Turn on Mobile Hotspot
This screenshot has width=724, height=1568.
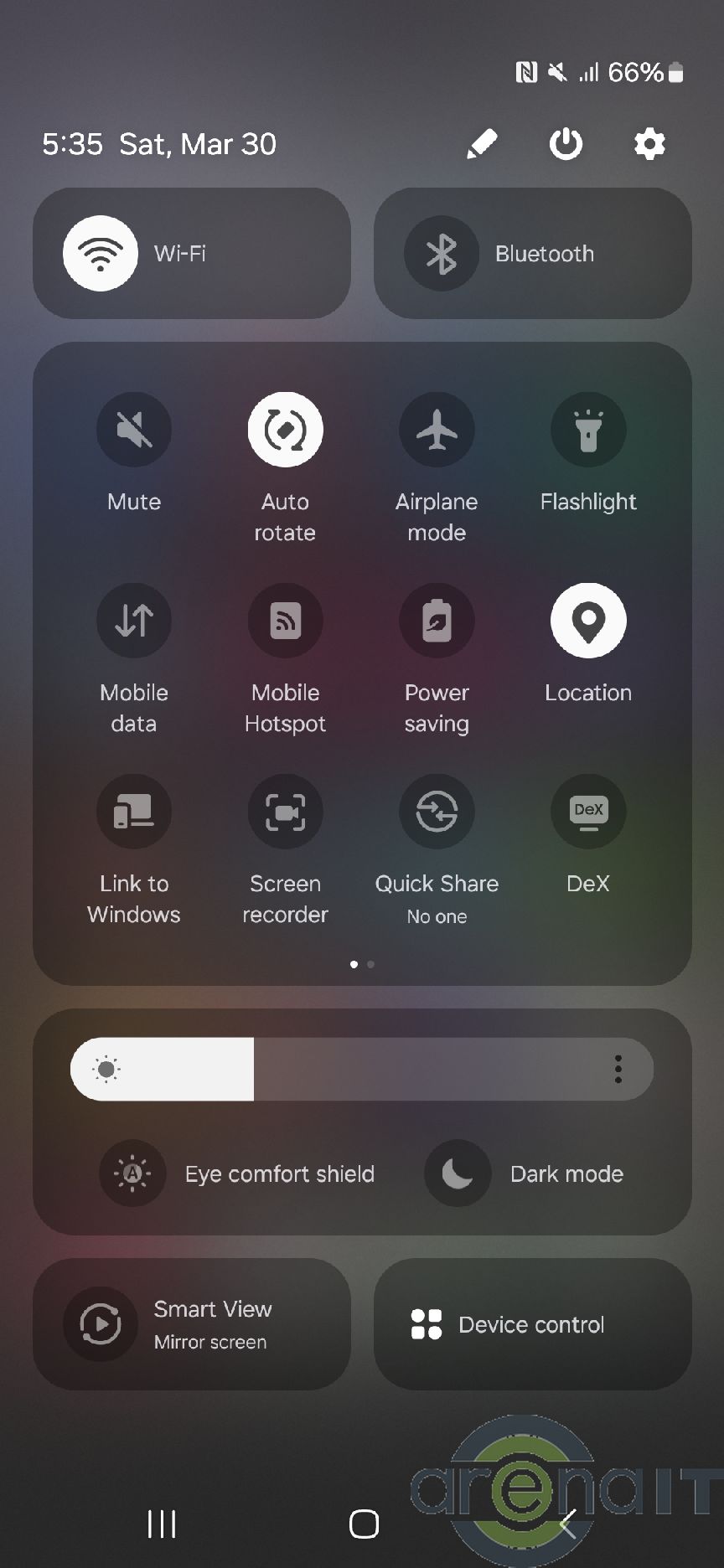[286, 621]
